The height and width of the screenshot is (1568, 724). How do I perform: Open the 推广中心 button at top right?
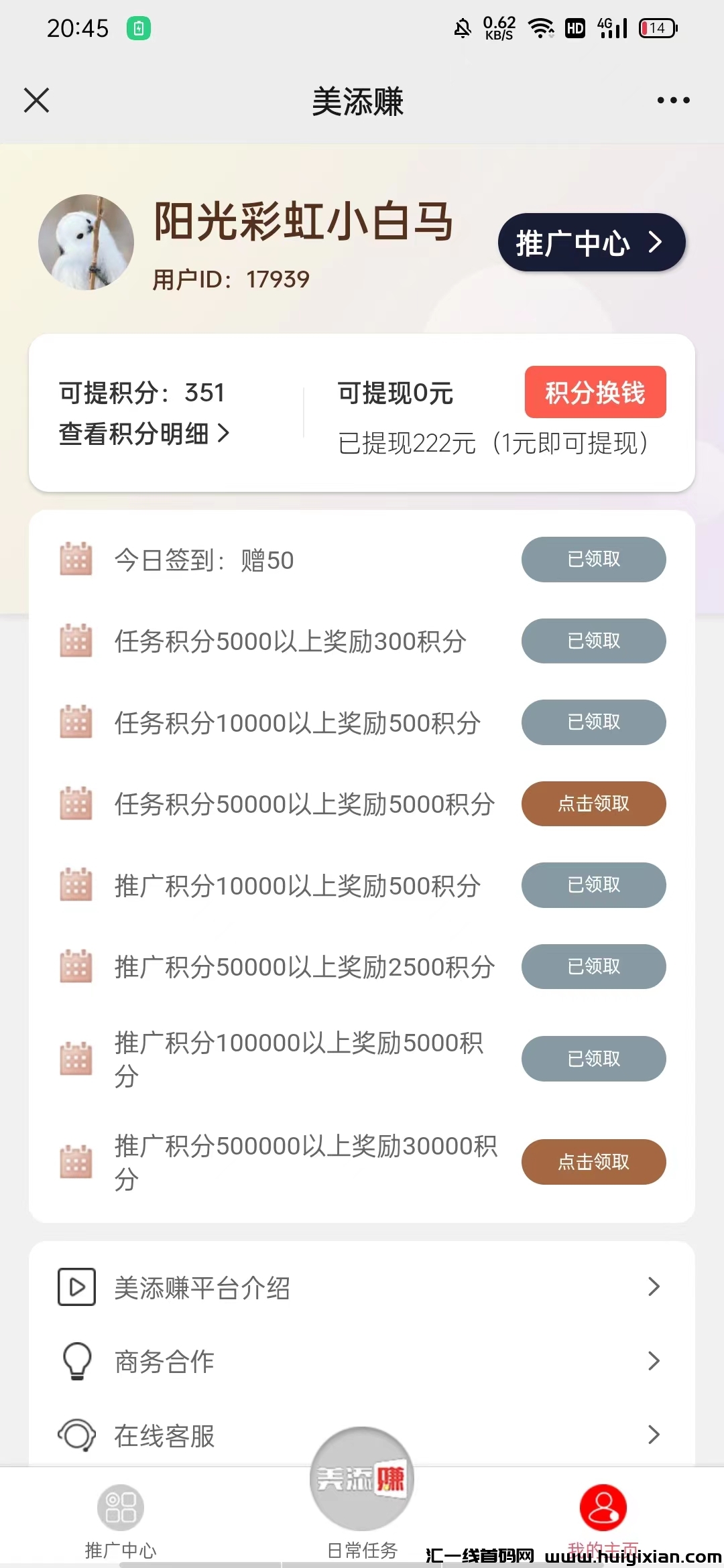[591, 243]
